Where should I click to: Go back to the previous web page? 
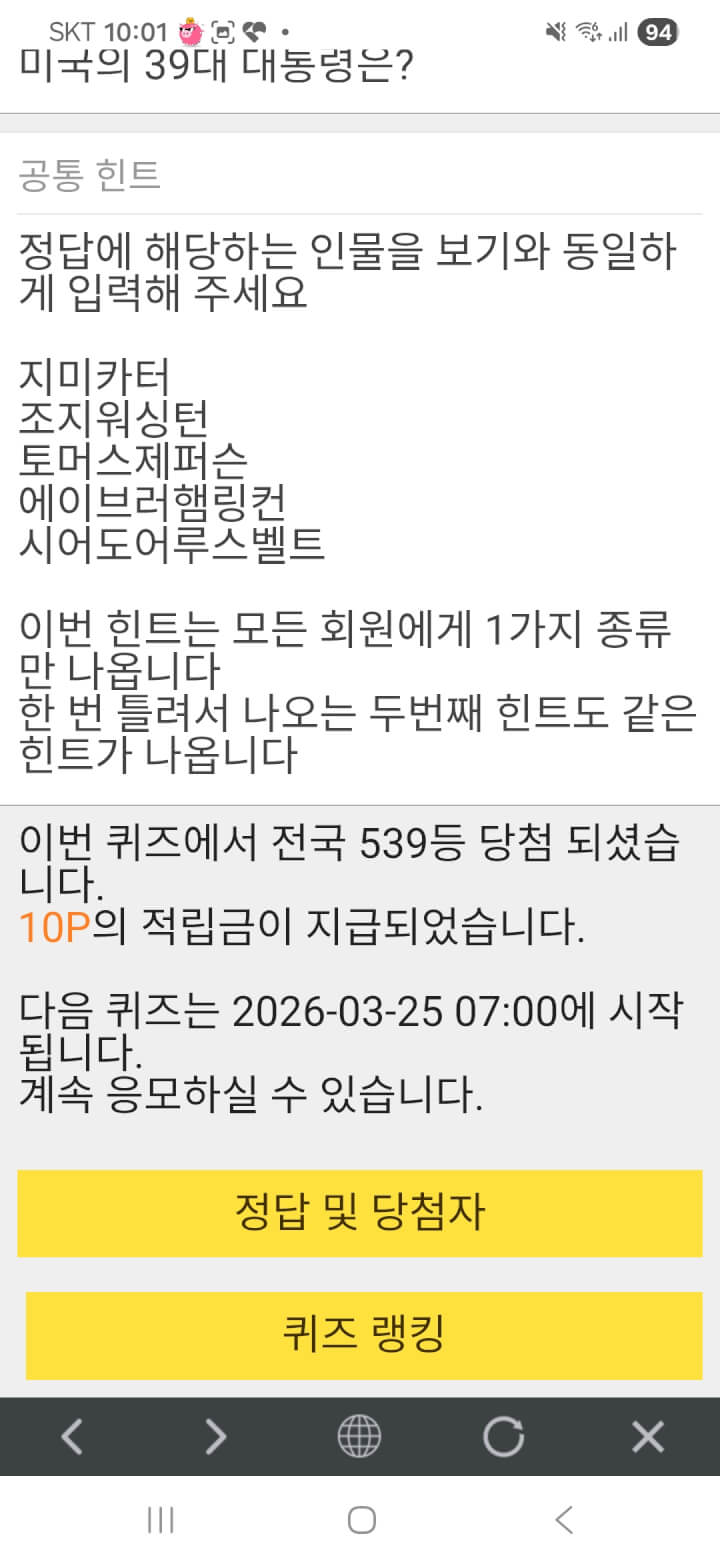(x=72, y=1437)
